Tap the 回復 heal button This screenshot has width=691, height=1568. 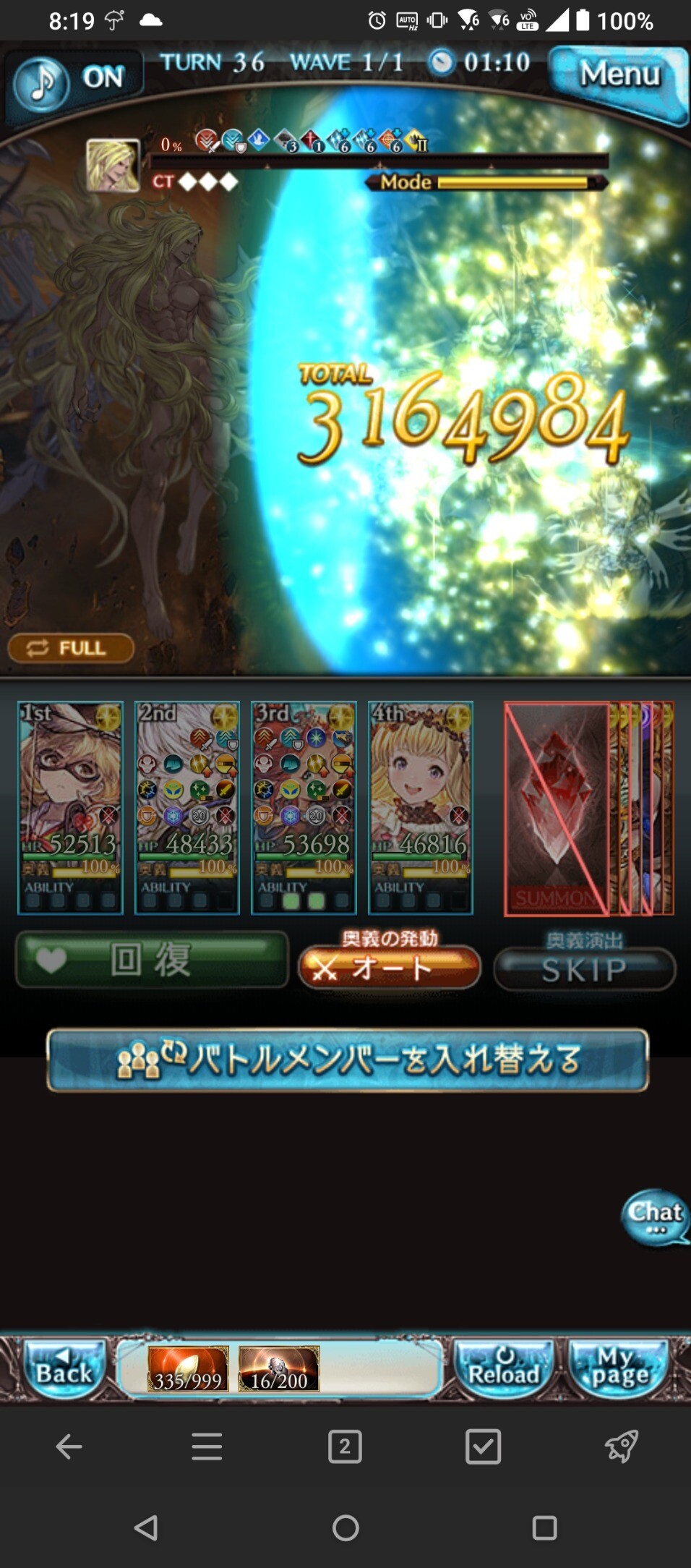click(x=152, y=960)
